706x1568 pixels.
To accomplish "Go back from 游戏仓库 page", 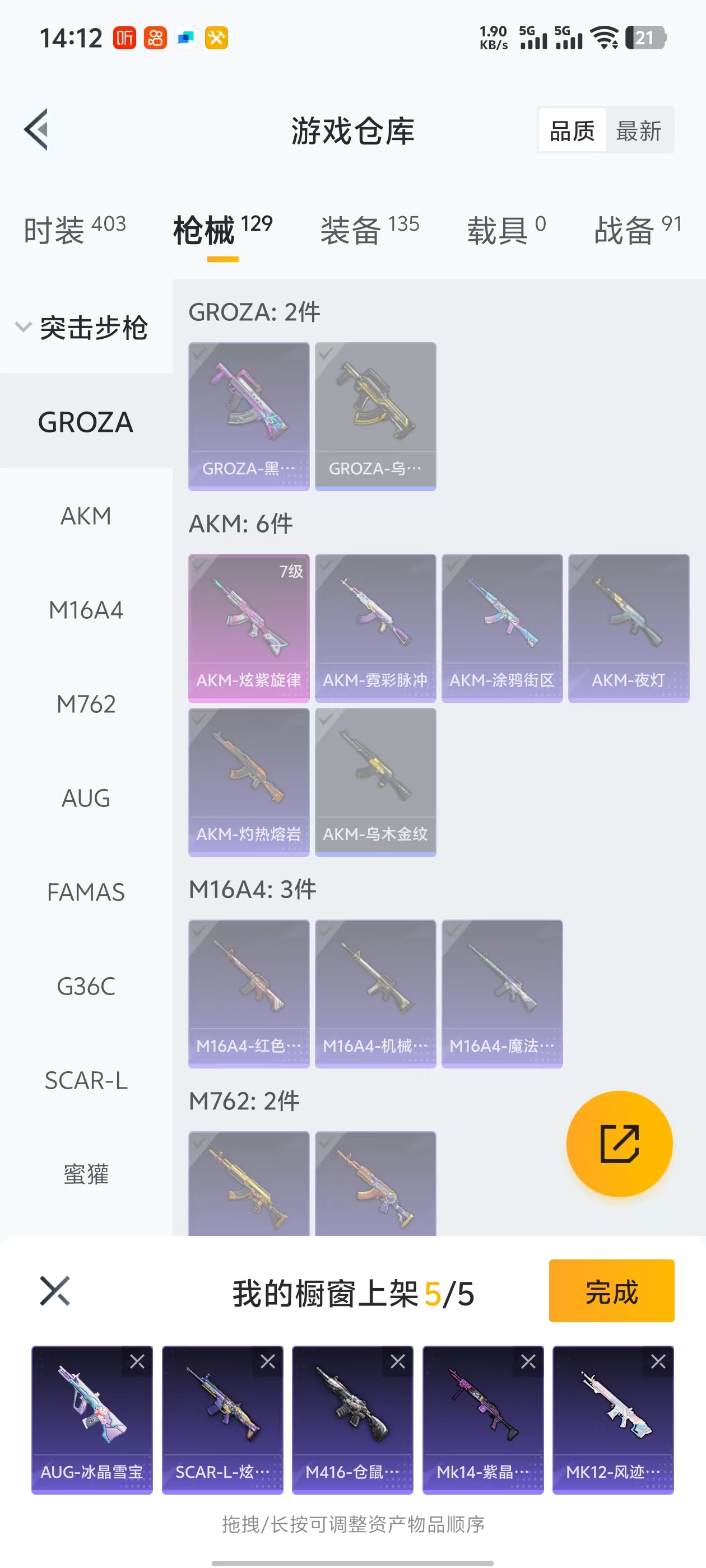I will (36, 130).
